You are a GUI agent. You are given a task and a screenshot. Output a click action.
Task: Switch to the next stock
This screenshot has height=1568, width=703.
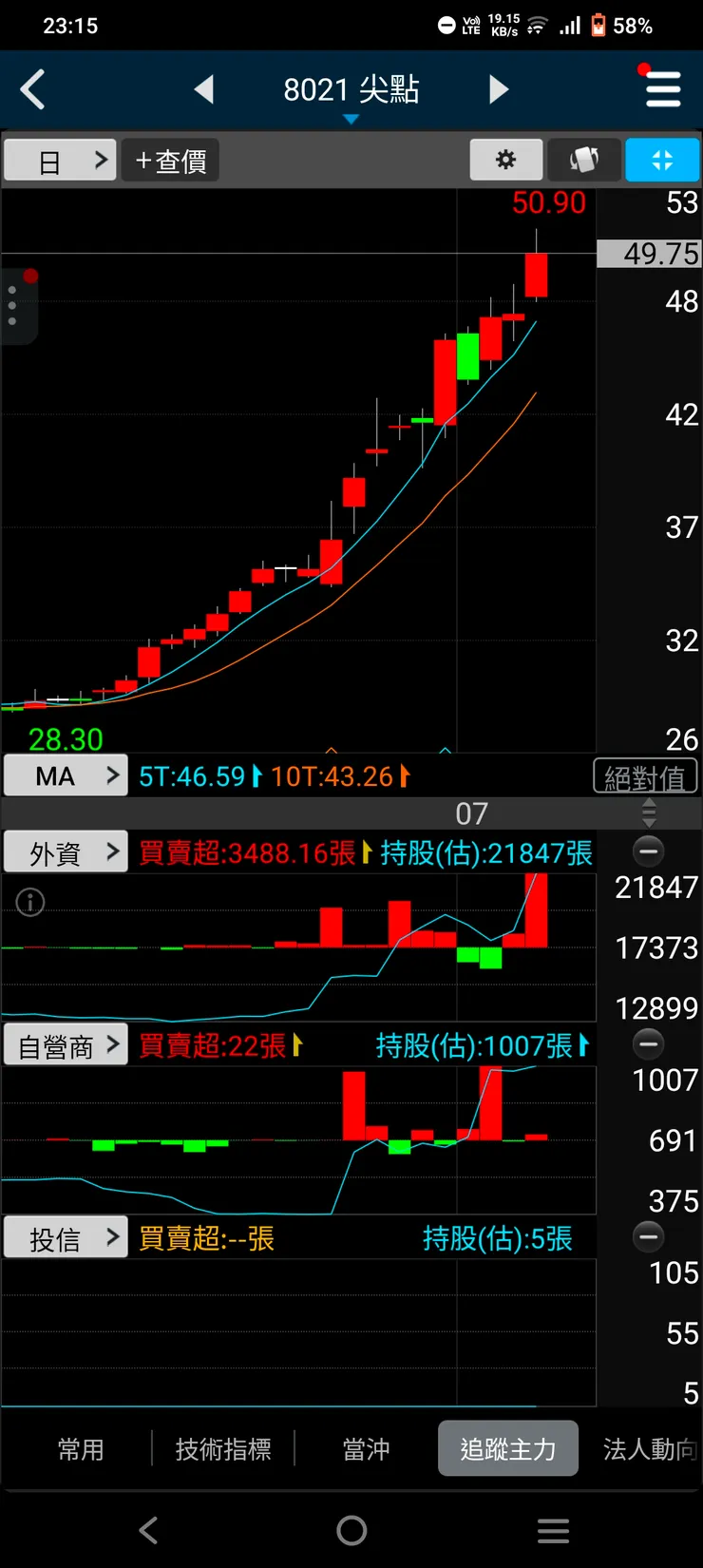pos(499,90)
